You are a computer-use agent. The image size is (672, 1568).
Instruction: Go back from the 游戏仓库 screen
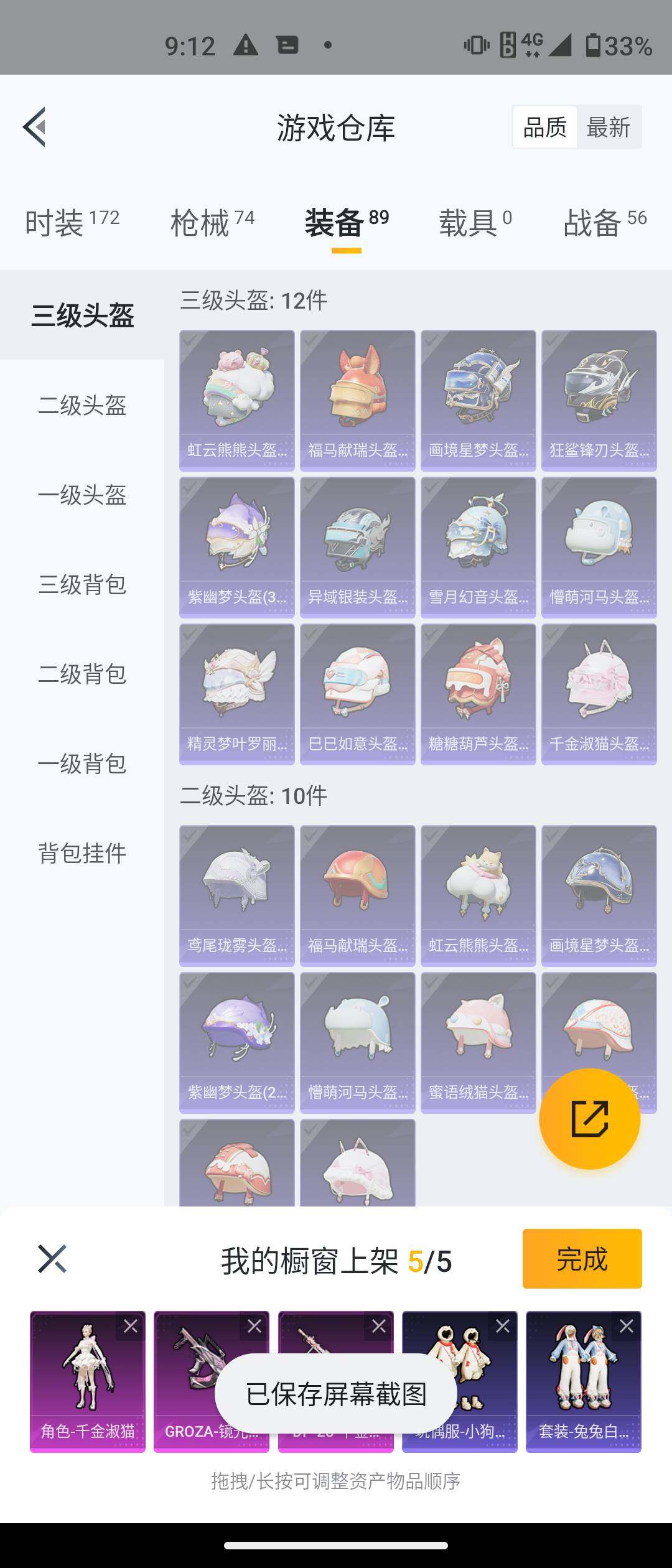click(35, 127)
